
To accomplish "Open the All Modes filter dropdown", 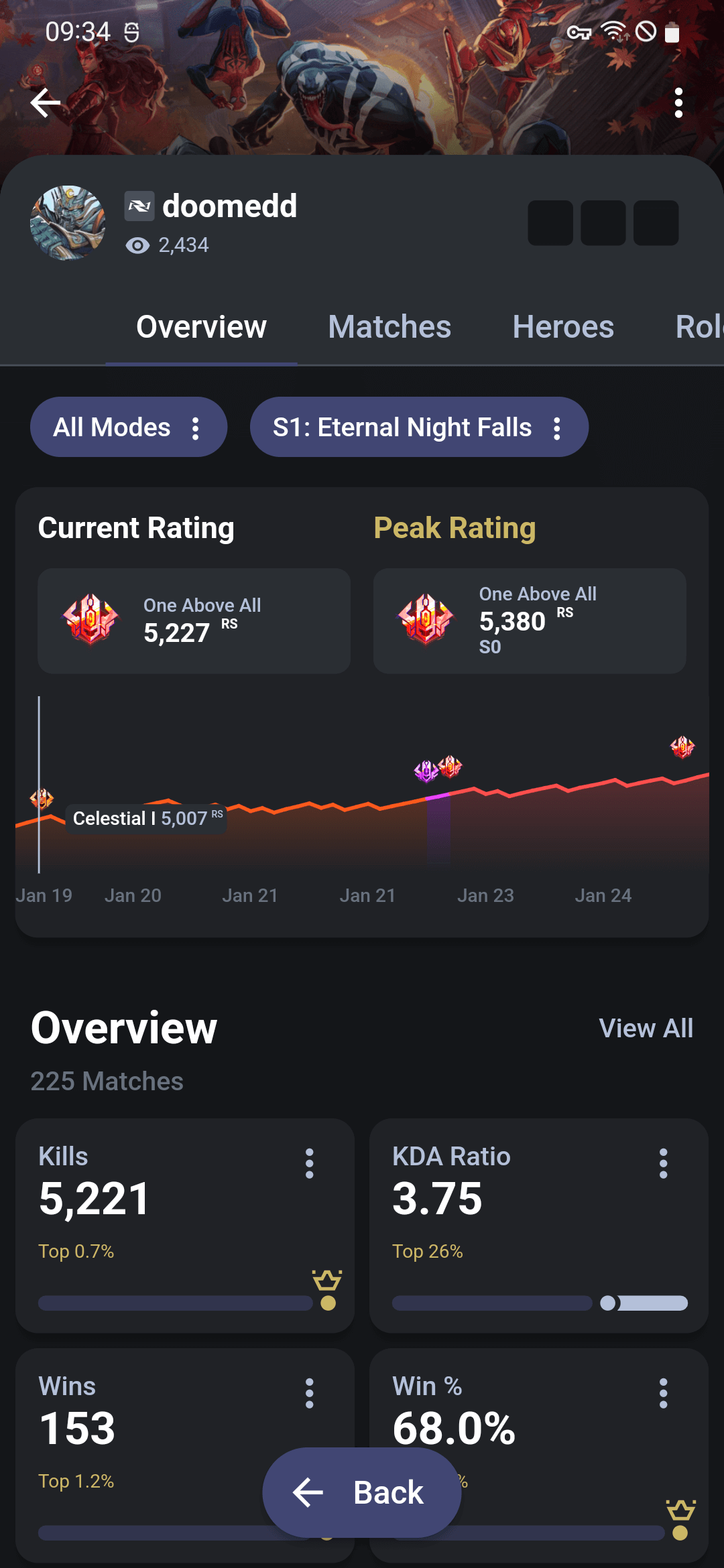I will tap(128, 427).
